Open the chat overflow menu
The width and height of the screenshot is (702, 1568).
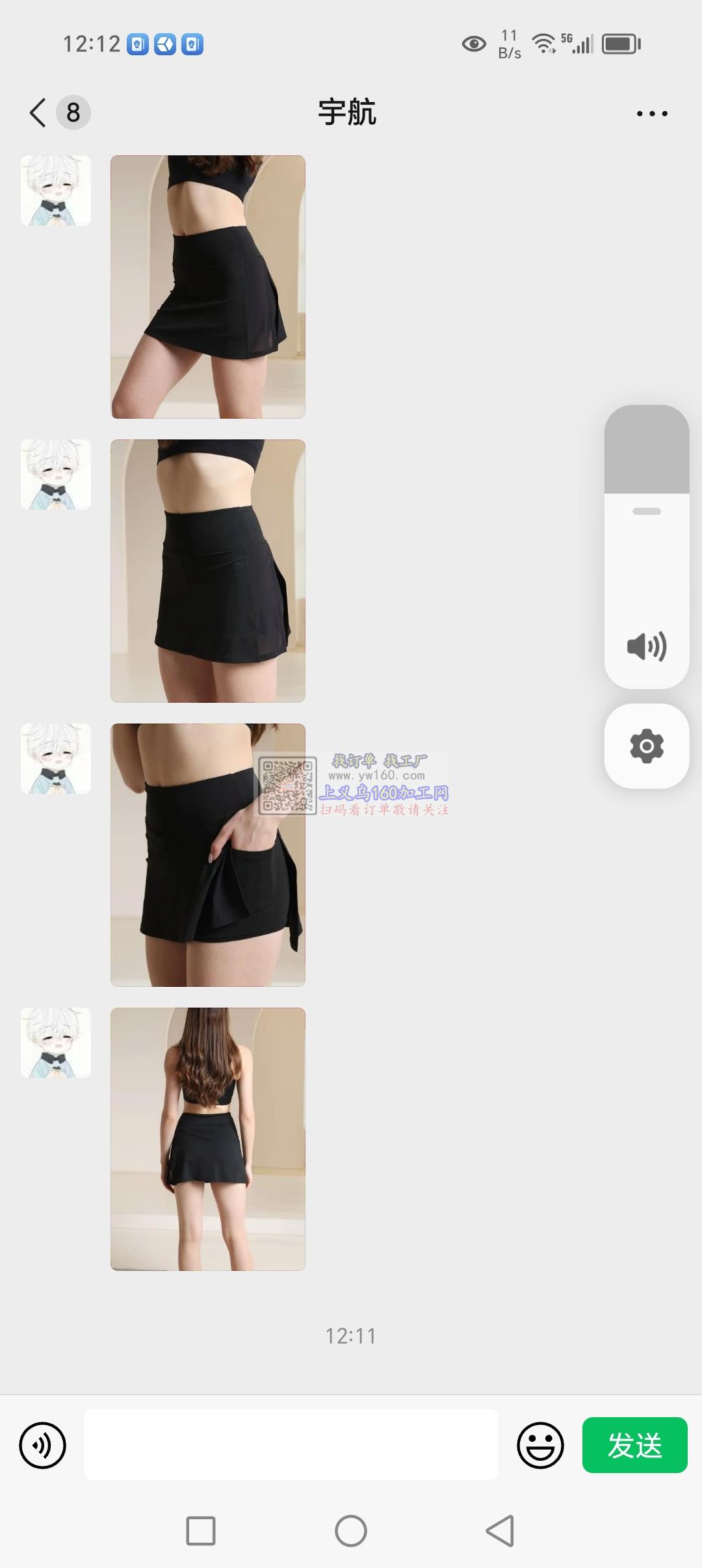point(651,114)
